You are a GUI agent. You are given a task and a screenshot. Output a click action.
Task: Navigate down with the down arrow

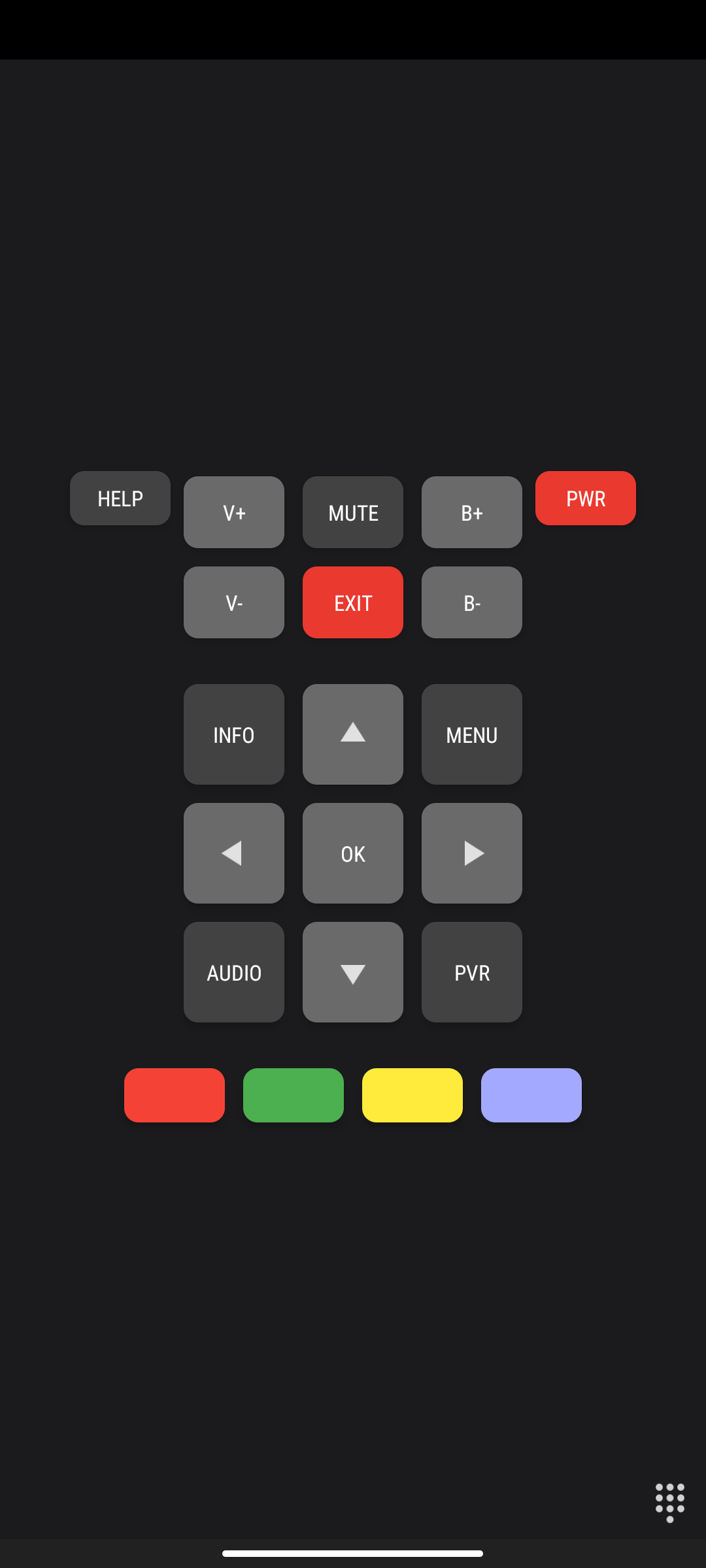click(x=353, y=972)
